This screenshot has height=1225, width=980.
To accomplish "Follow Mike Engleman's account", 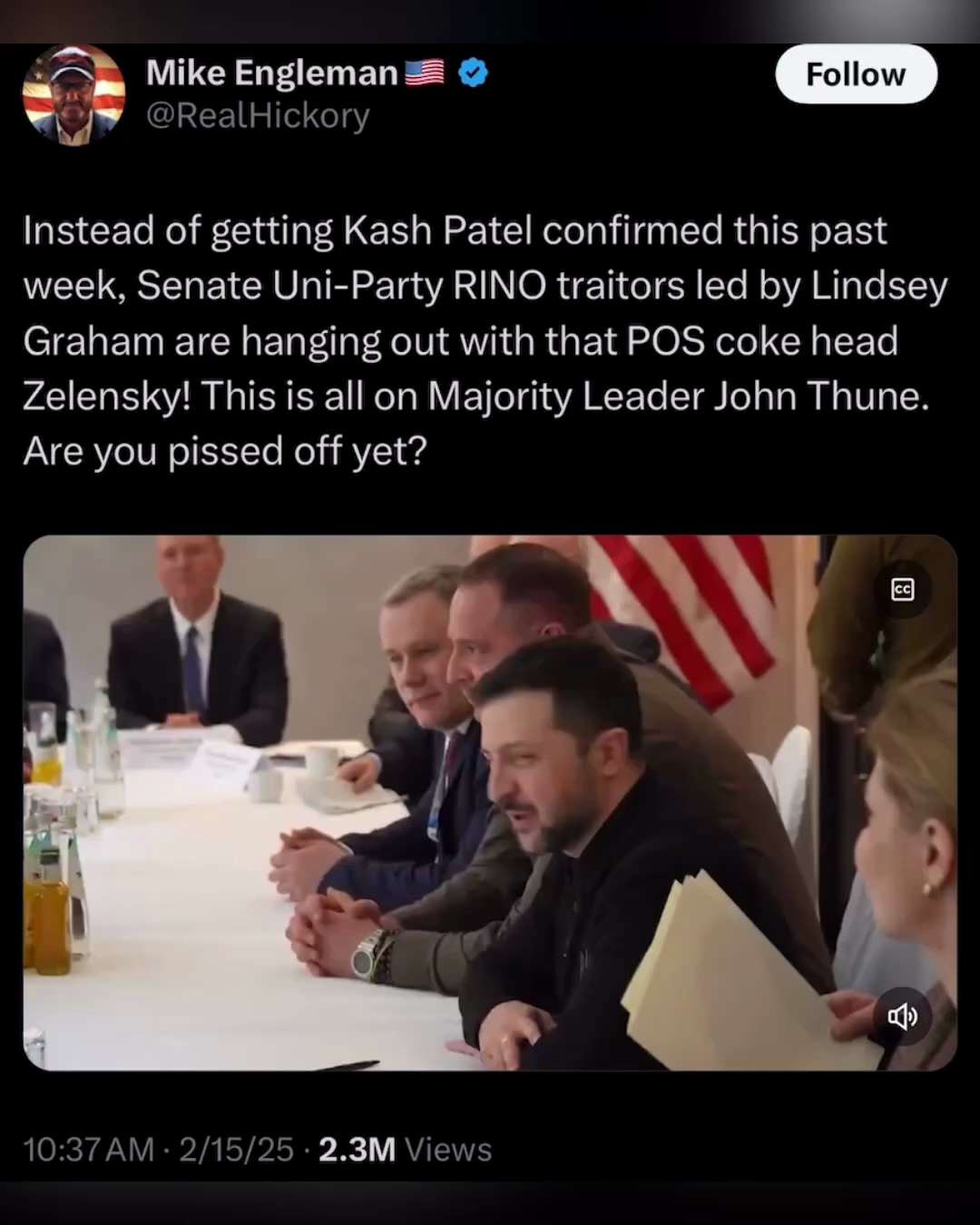I will (856, 74).
